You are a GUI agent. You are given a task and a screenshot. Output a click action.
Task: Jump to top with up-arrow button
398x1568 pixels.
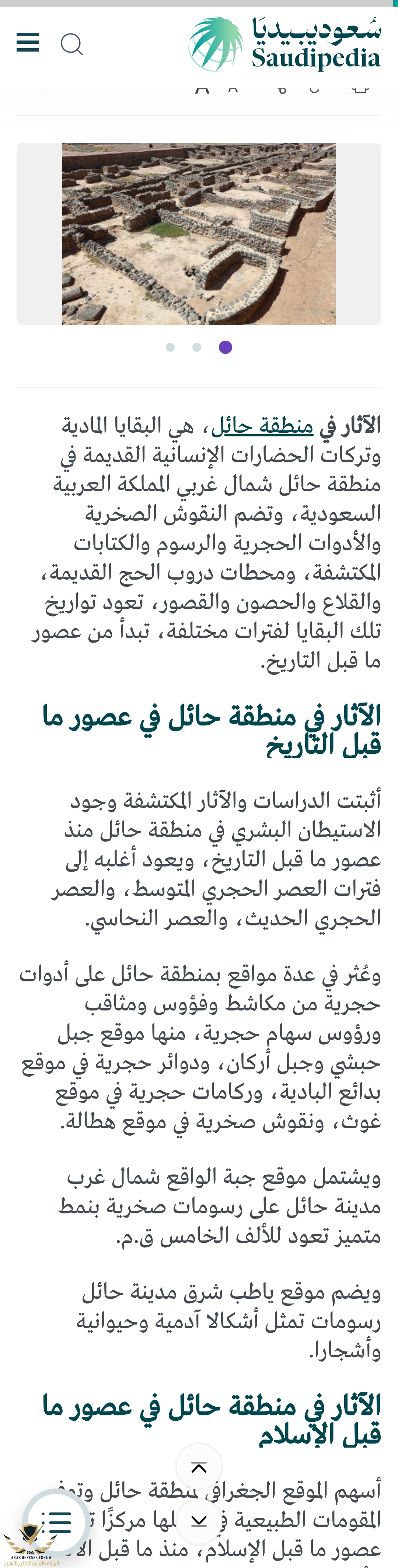coord(199,1467)
